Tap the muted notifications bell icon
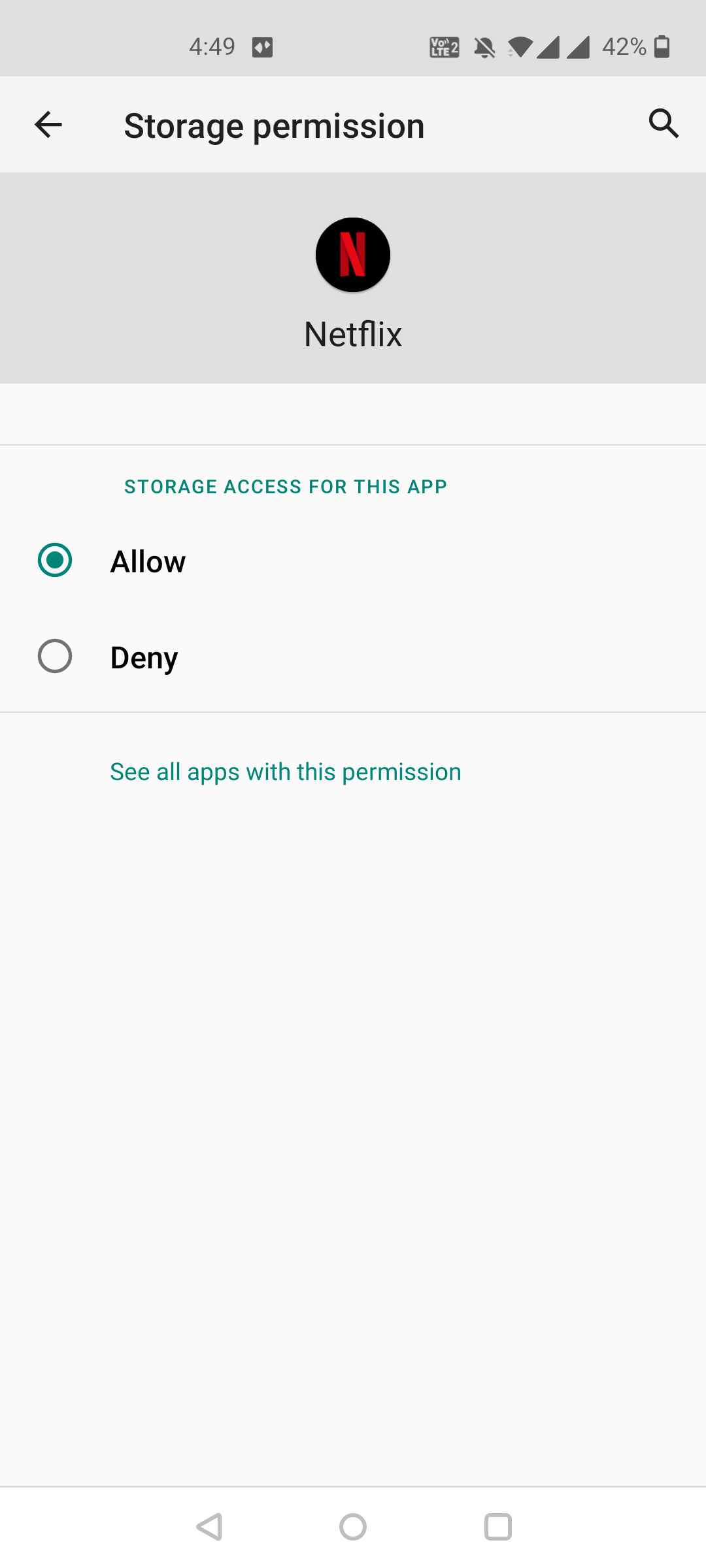This screenshot has width=706, height=1568. [485, 46]
